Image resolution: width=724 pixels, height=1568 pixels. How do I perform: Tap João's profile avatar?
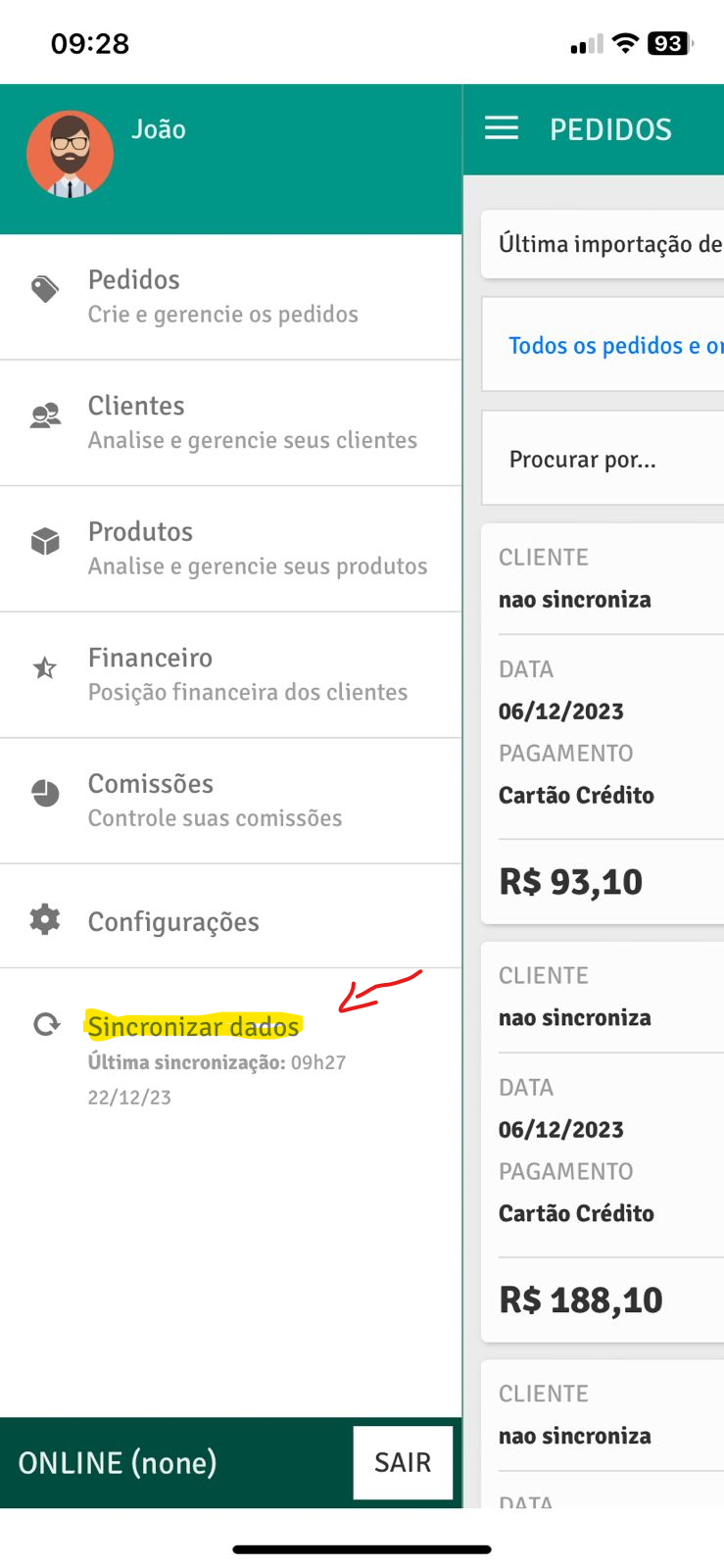tap(70, 155)
